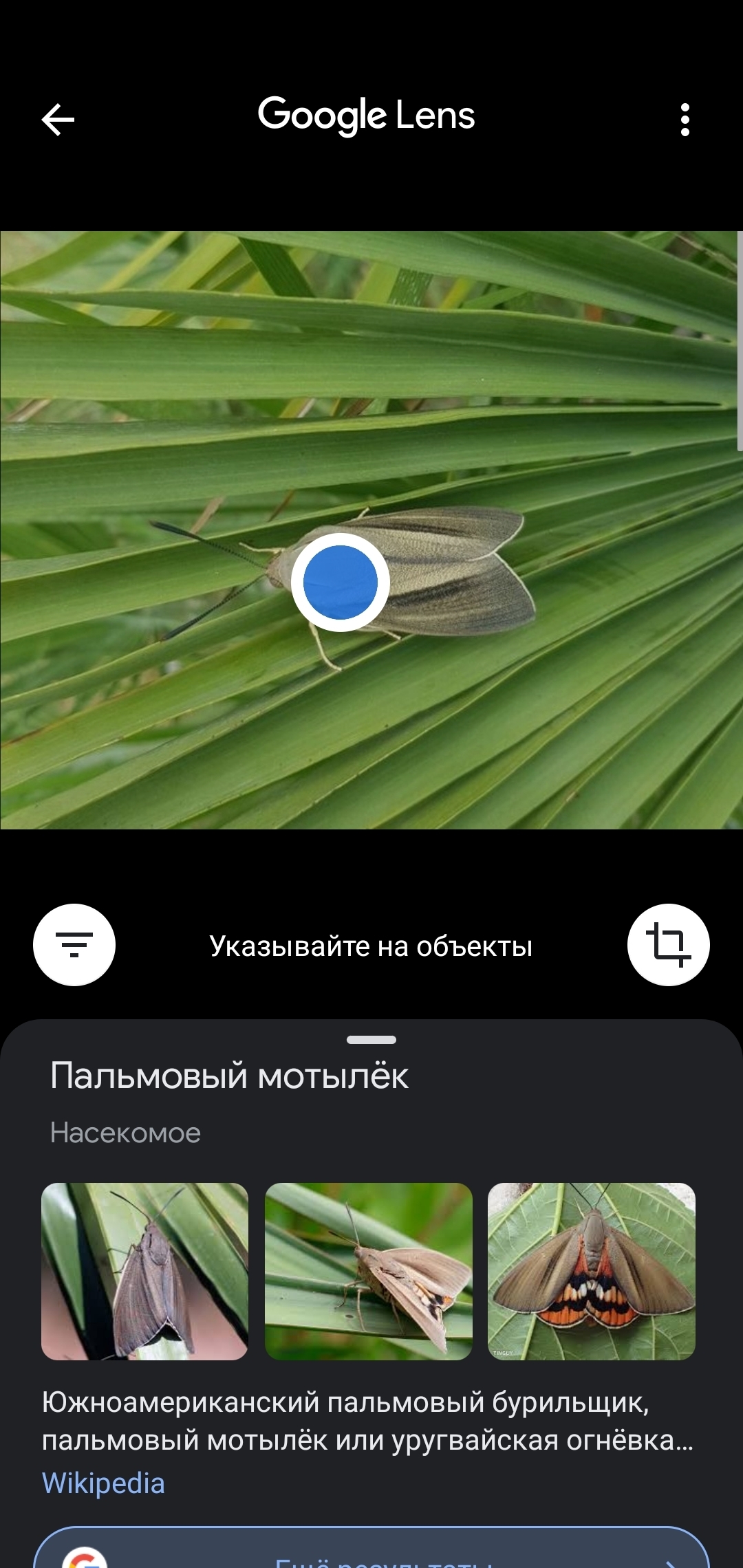Screen dimensions: 743x1568
Task: Select the crop region tool
Action: [668, 945]
